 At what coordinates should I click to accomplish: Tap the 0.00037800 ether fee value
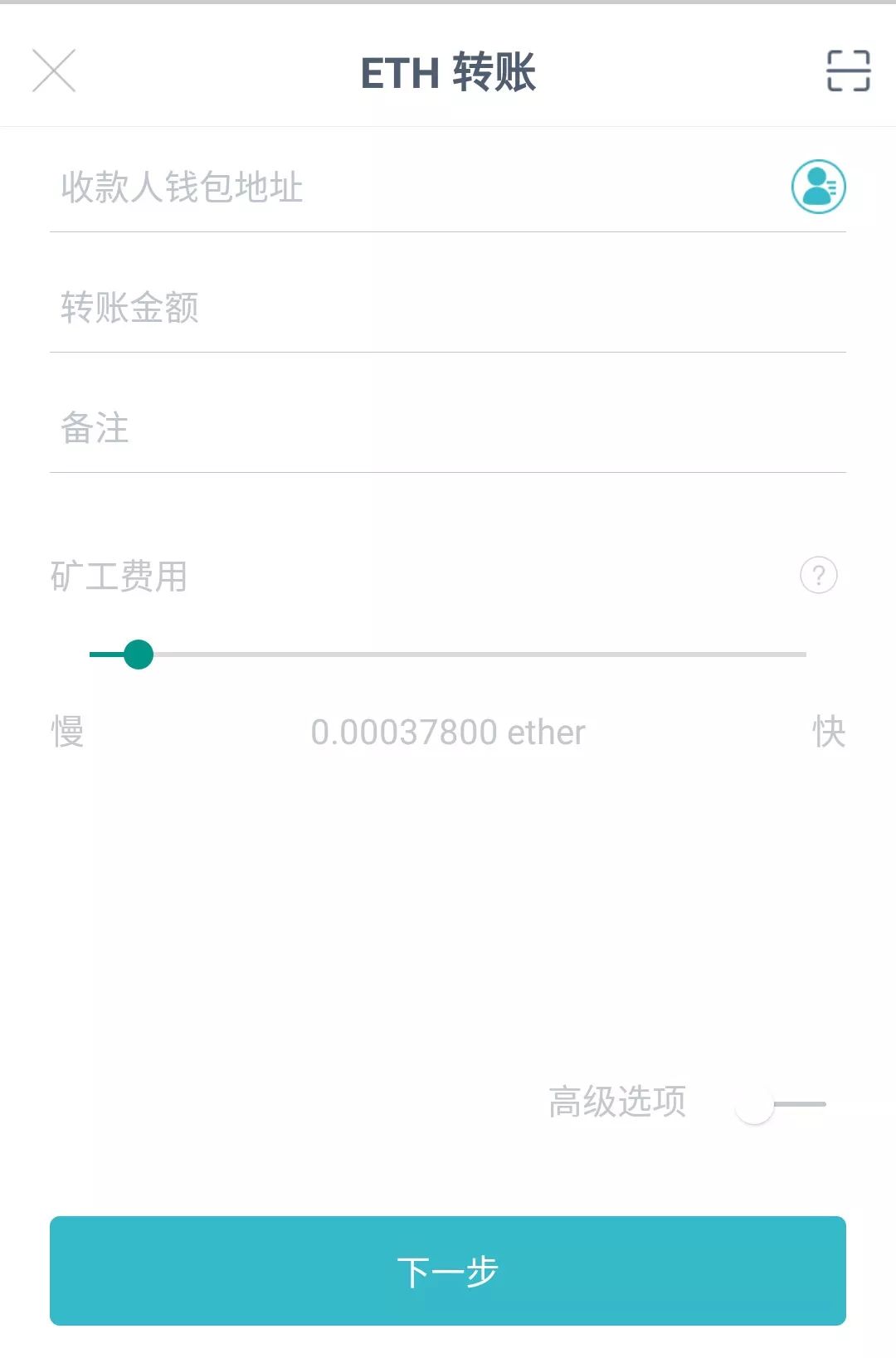tap(448, 732)
